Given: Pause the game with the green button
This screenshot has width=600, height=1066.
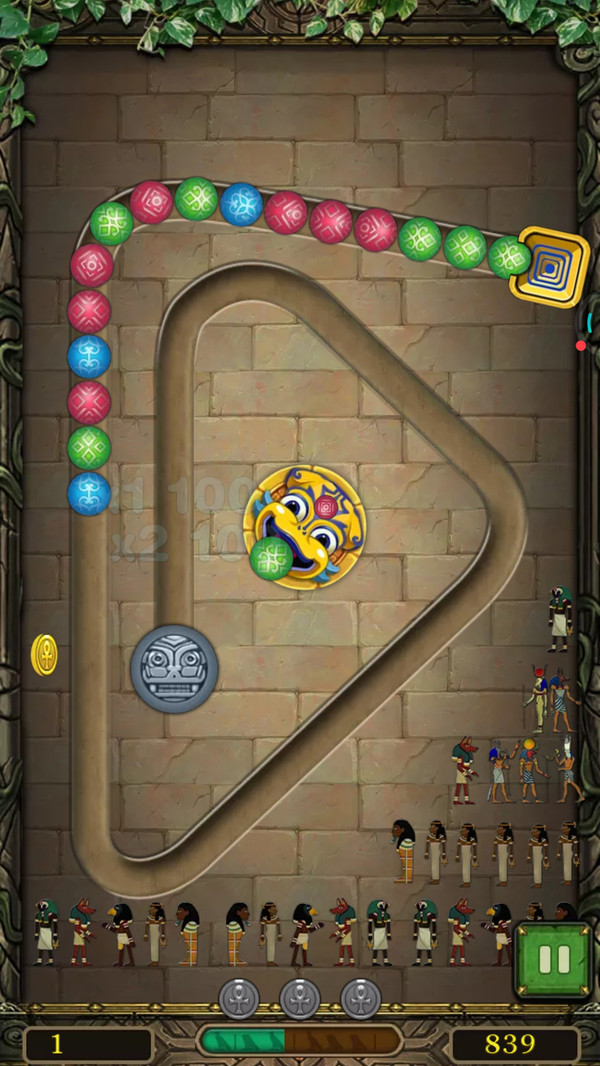Looking at the screenshot, I should click(553, 960).
